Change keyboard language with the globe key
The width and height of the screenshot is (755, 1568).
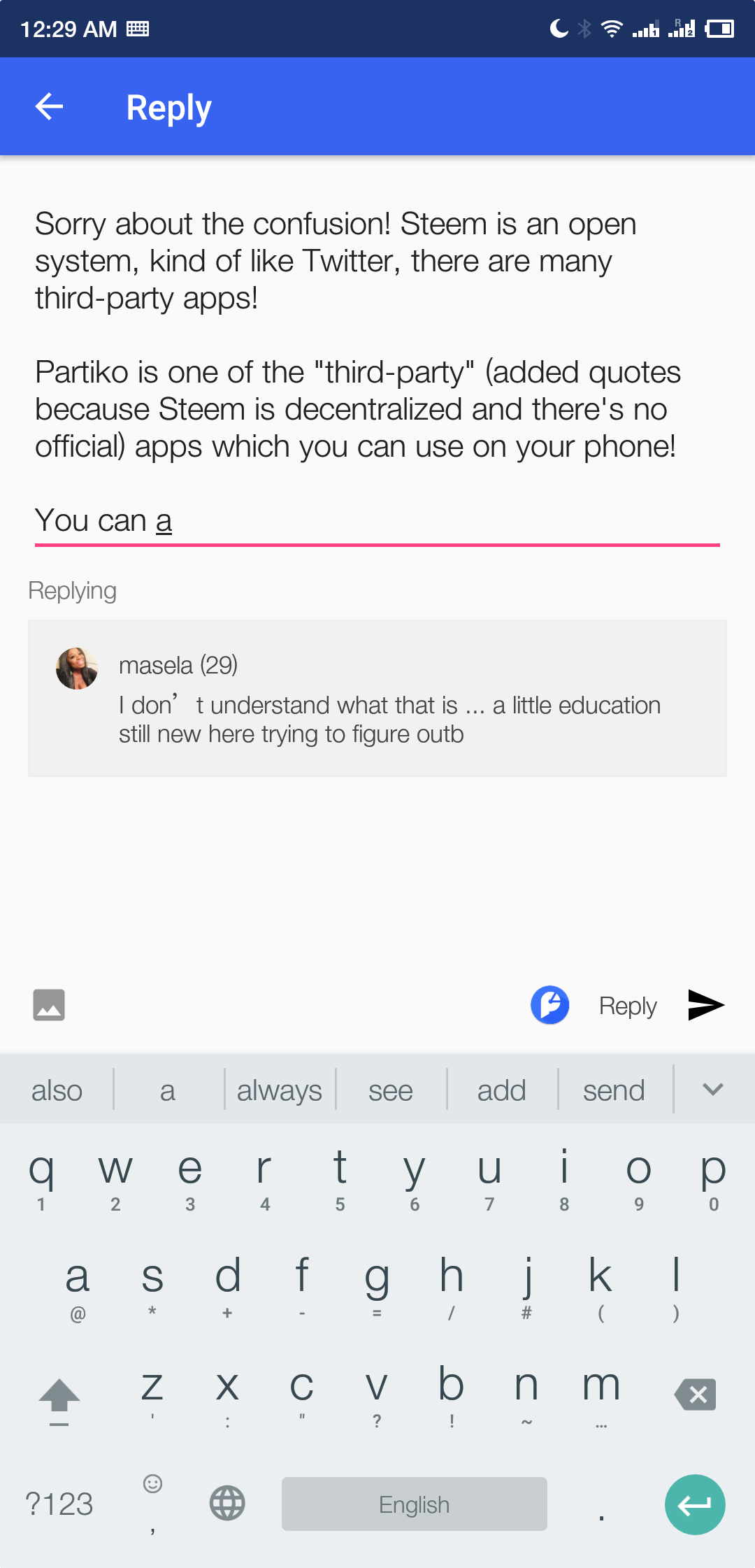(x=227, y=1504)
